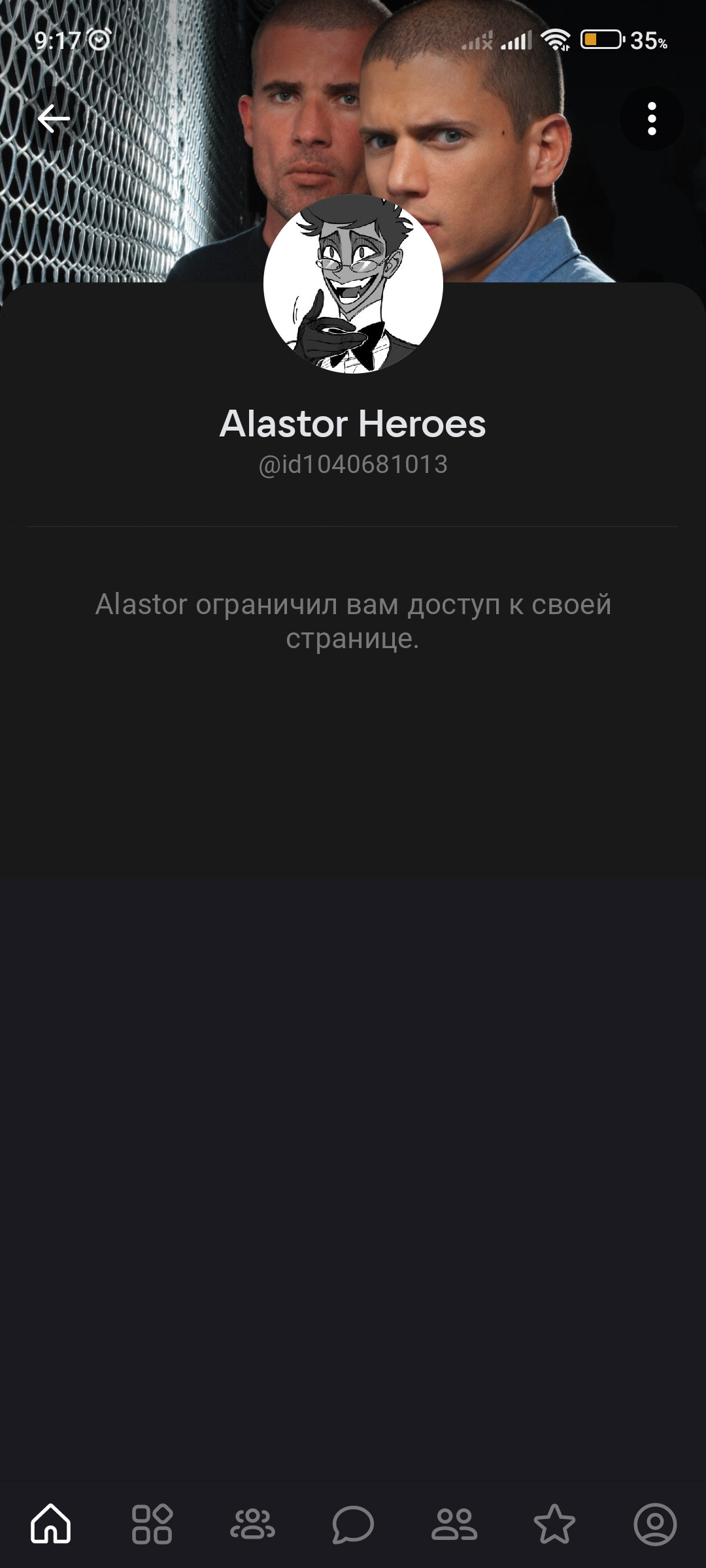Go back using the arrow icon
Viewport: 706px width, 1568px height.
[x=54, y=119]
